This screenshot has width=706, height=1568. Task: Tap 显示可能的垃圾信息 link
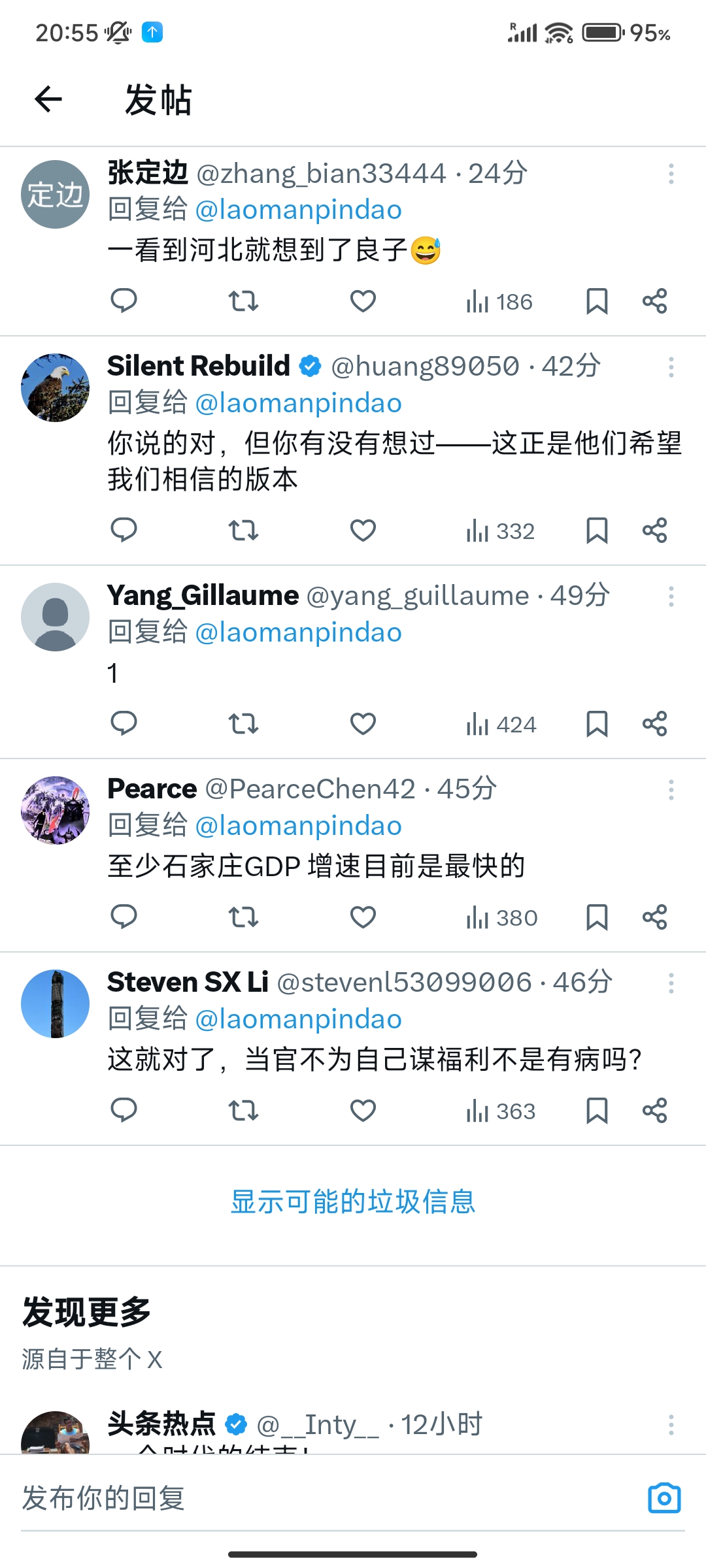click(353, 1202)
